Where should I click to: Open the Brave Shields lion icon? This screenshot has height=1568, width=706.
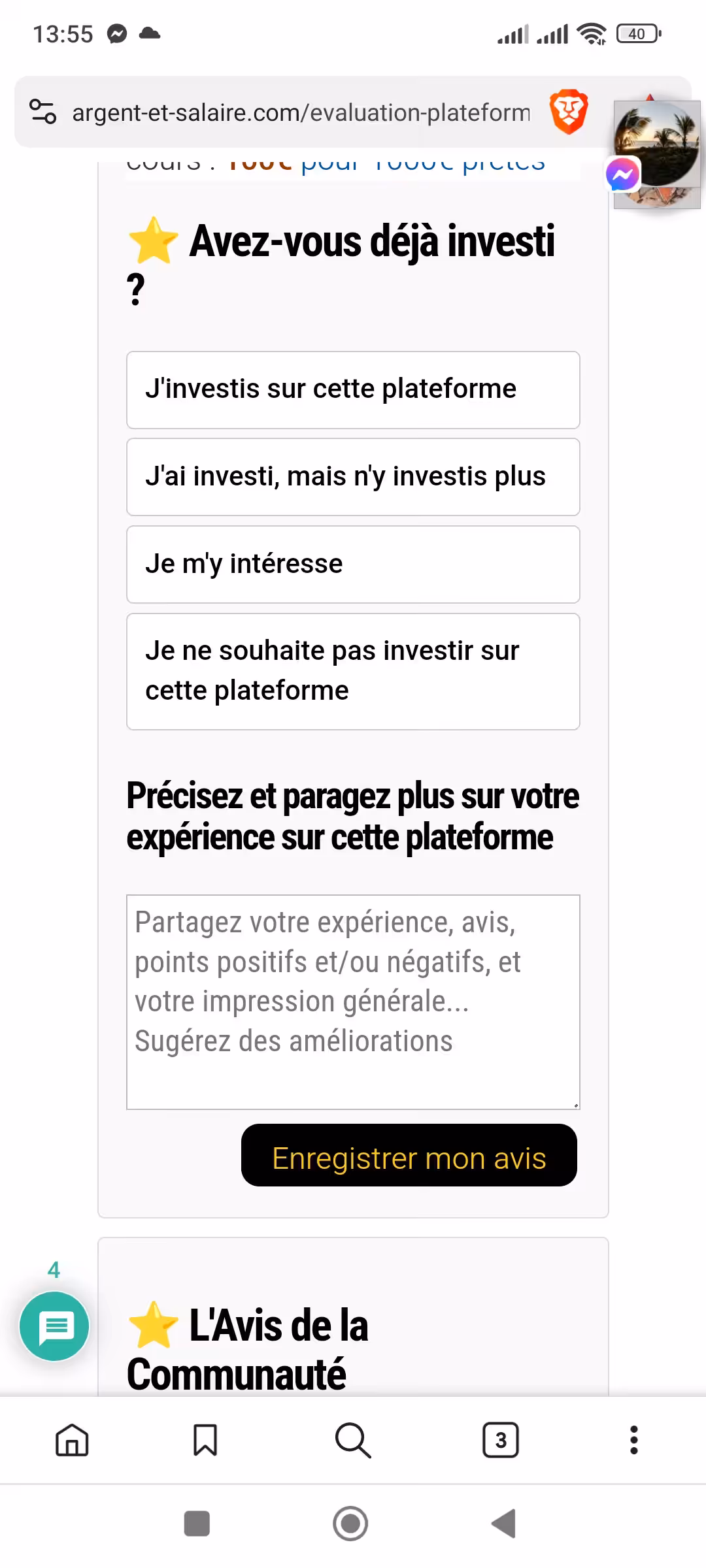coord(568,112)
